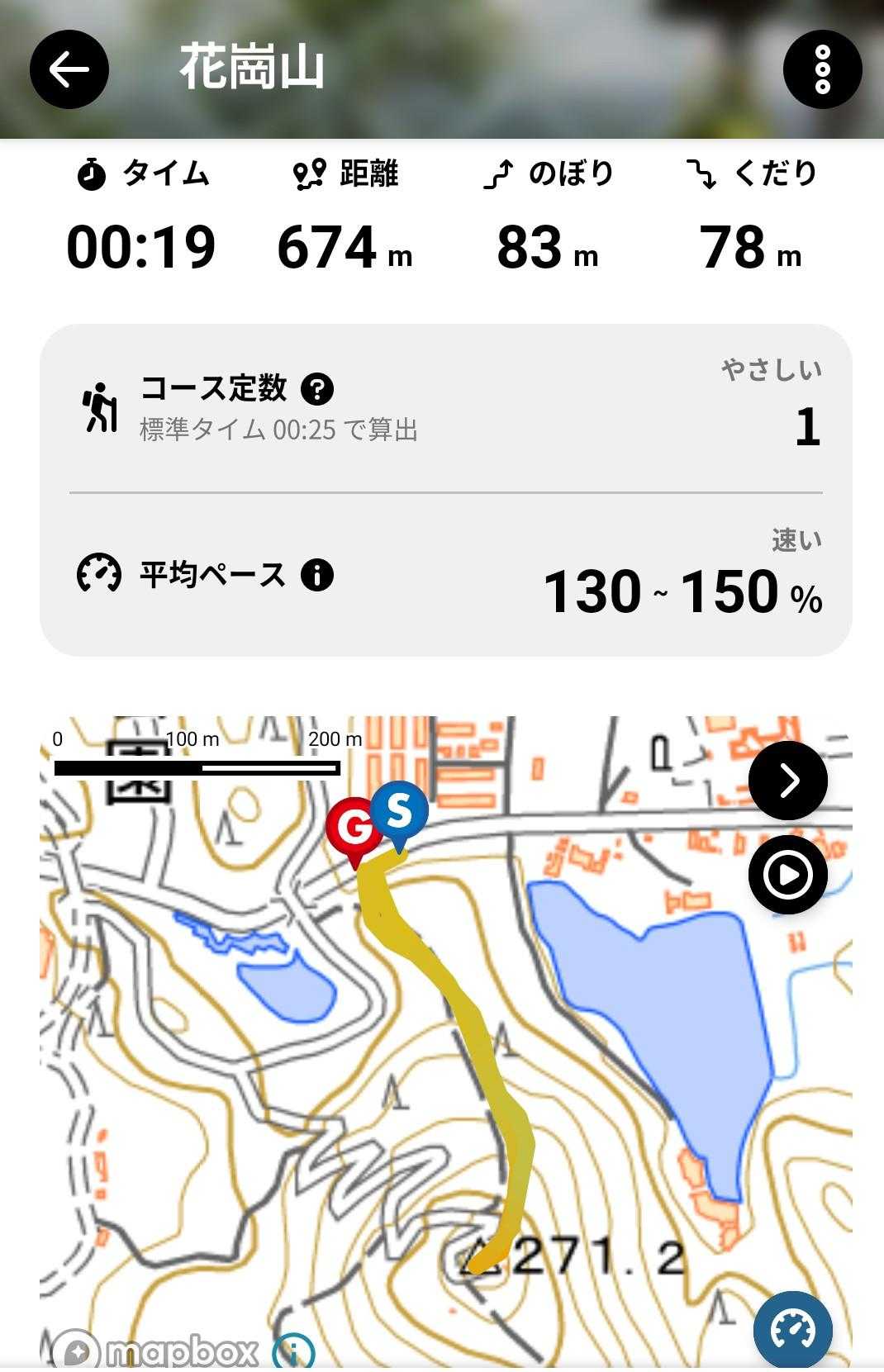Tap the right chevron button on the map

tap(788, 781)
